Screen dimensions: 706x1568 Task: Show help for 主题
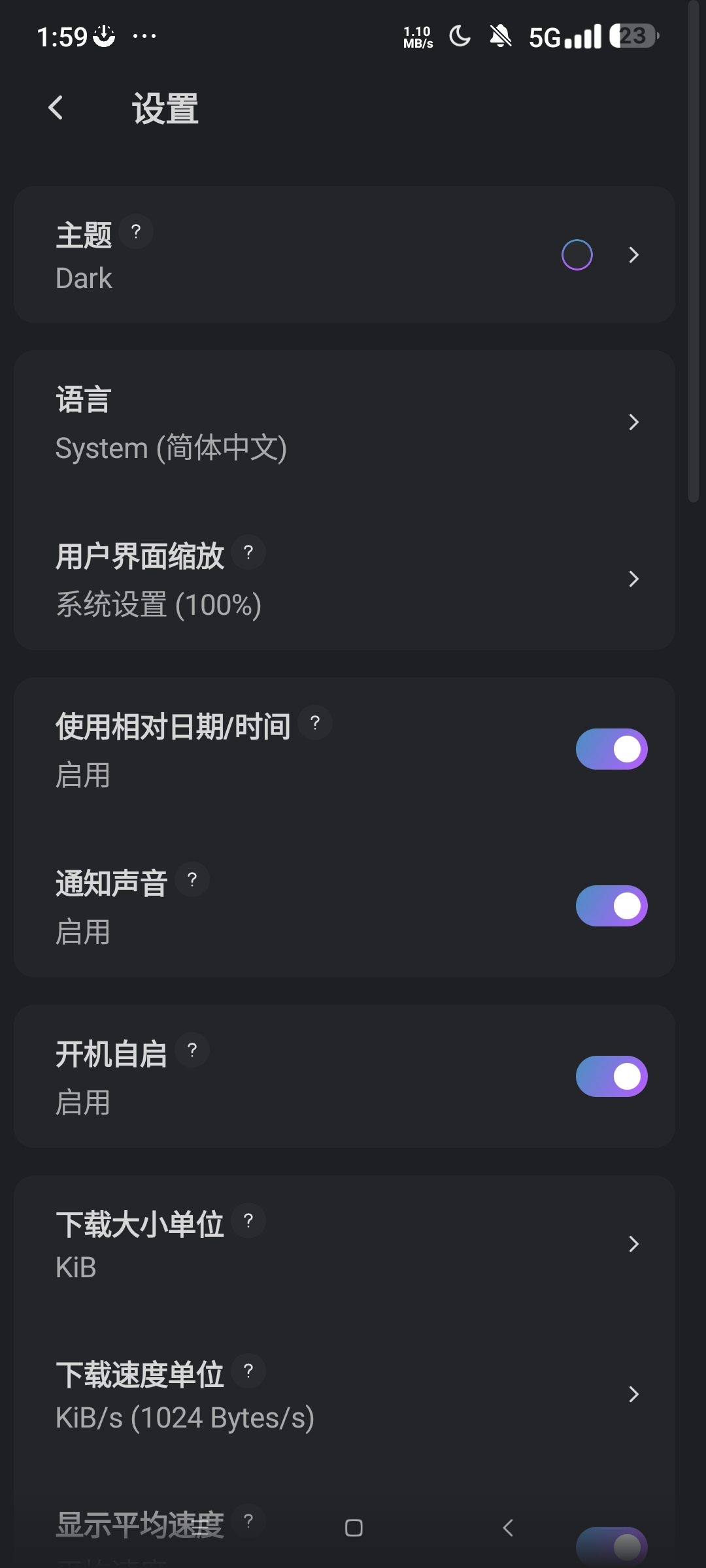(x=136, y=231)
